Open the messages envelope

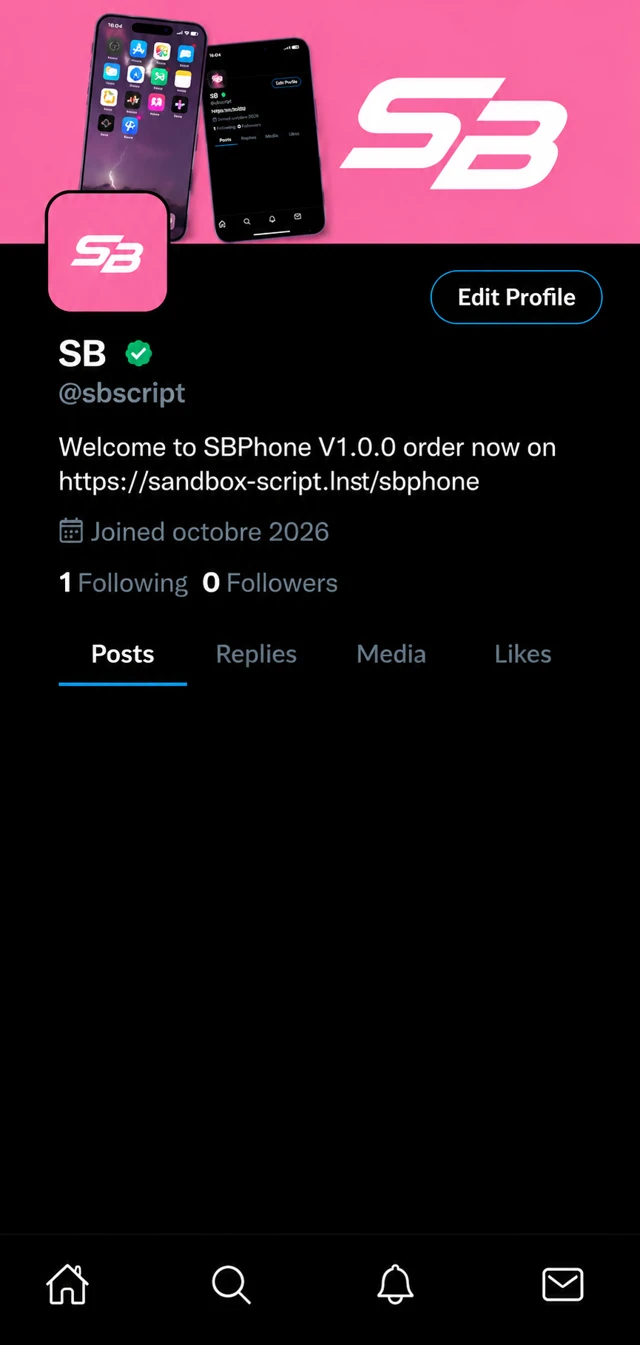click(x=563, y=1284)
